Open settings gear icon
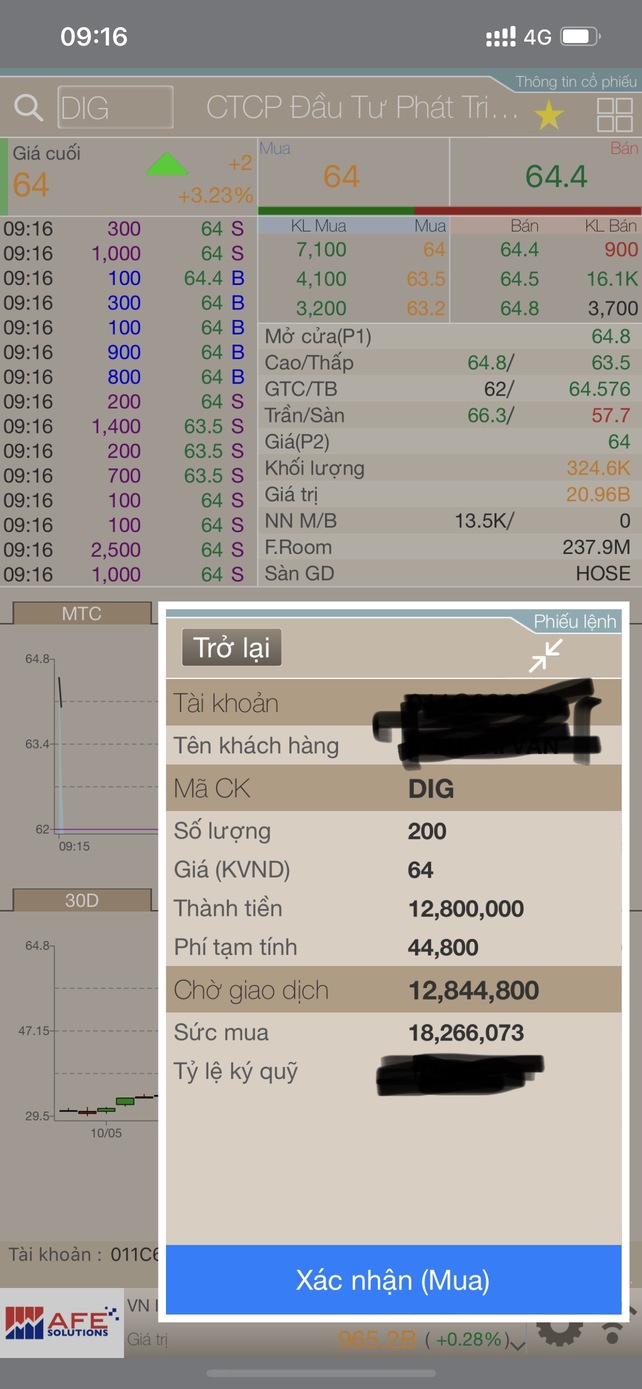 pos(559,1332)
